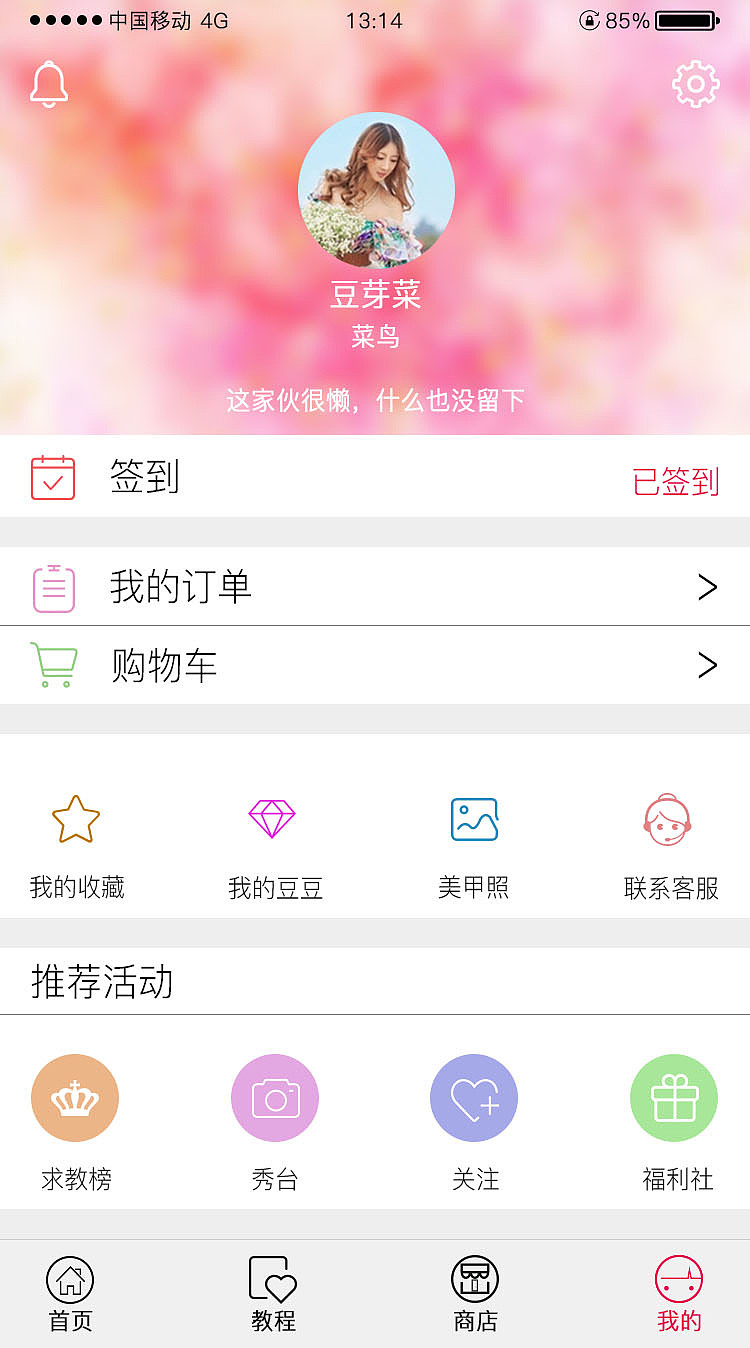The height and width of the screenshot is (1348, 750).
Task: Switch to the 首页 tab
Action: pos(70,1294)
